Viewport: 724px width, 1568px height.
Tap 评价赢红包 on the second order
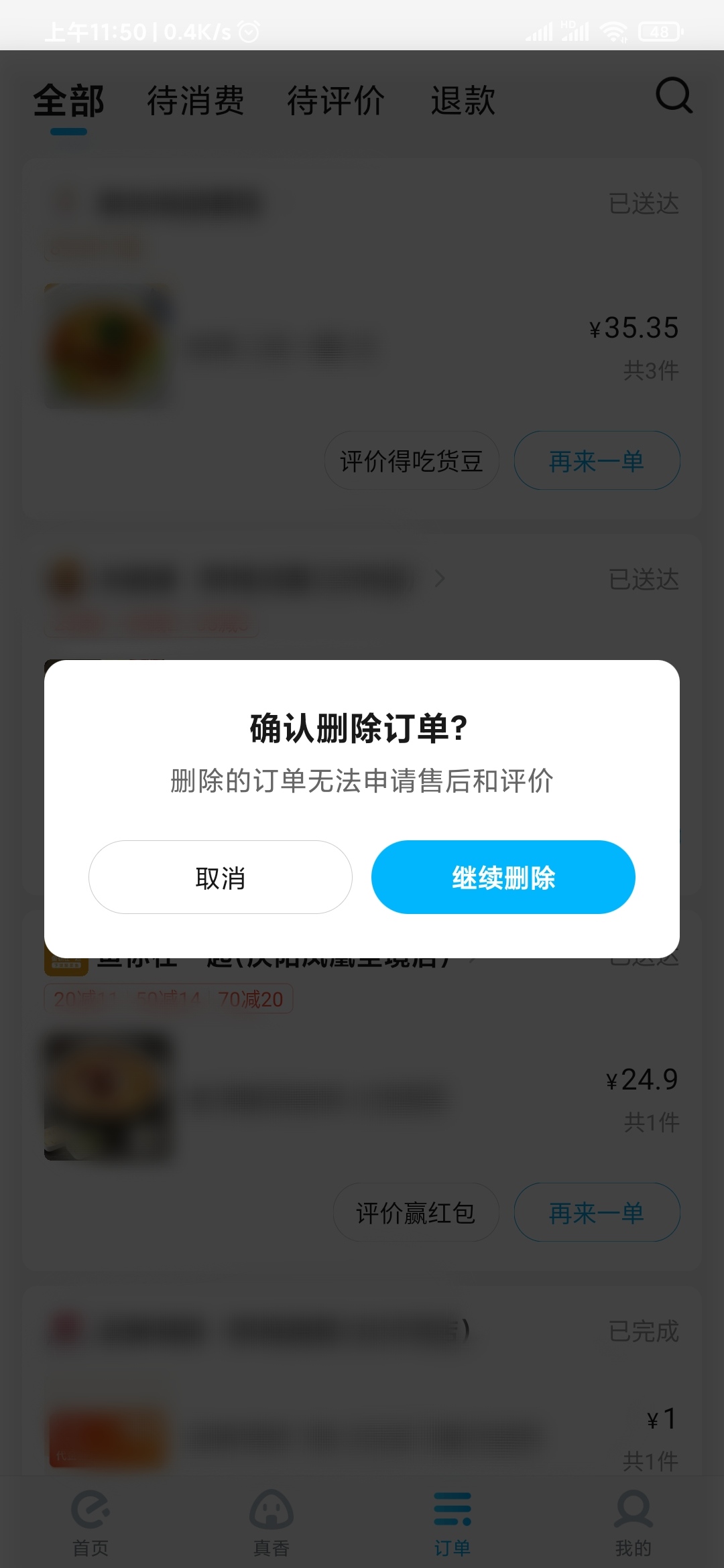coord(415,1213)
